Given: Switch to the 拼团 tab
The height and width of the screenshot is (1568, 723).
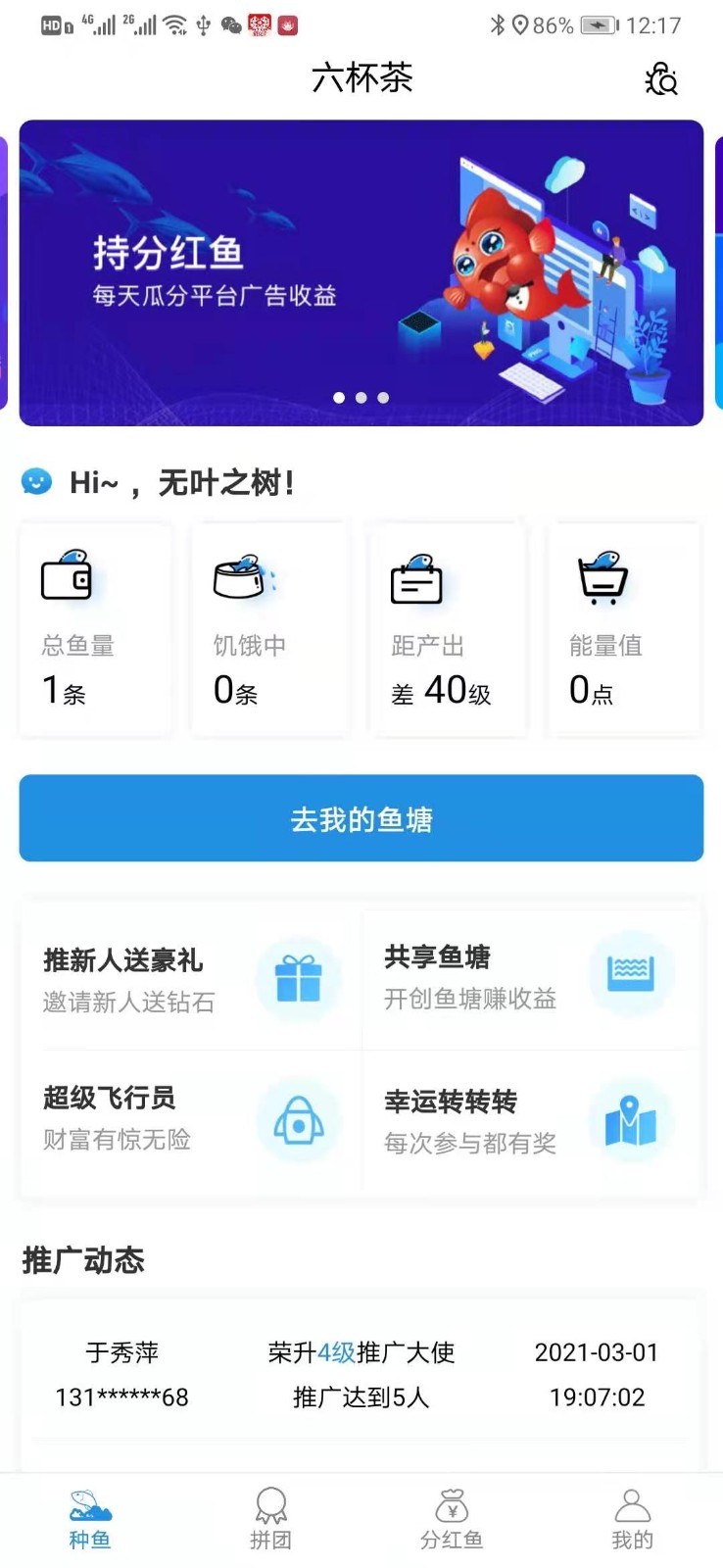Looking at the screenshot, I should [270, 1519].
